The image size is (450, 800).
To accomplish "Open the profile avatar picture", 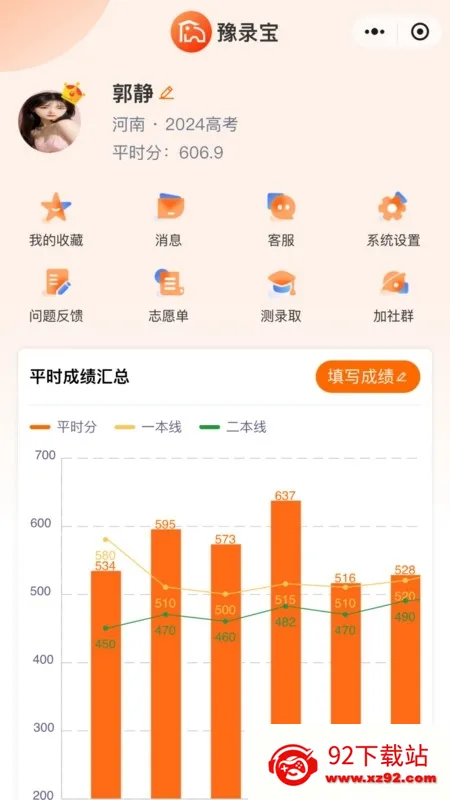I will 49,121.
